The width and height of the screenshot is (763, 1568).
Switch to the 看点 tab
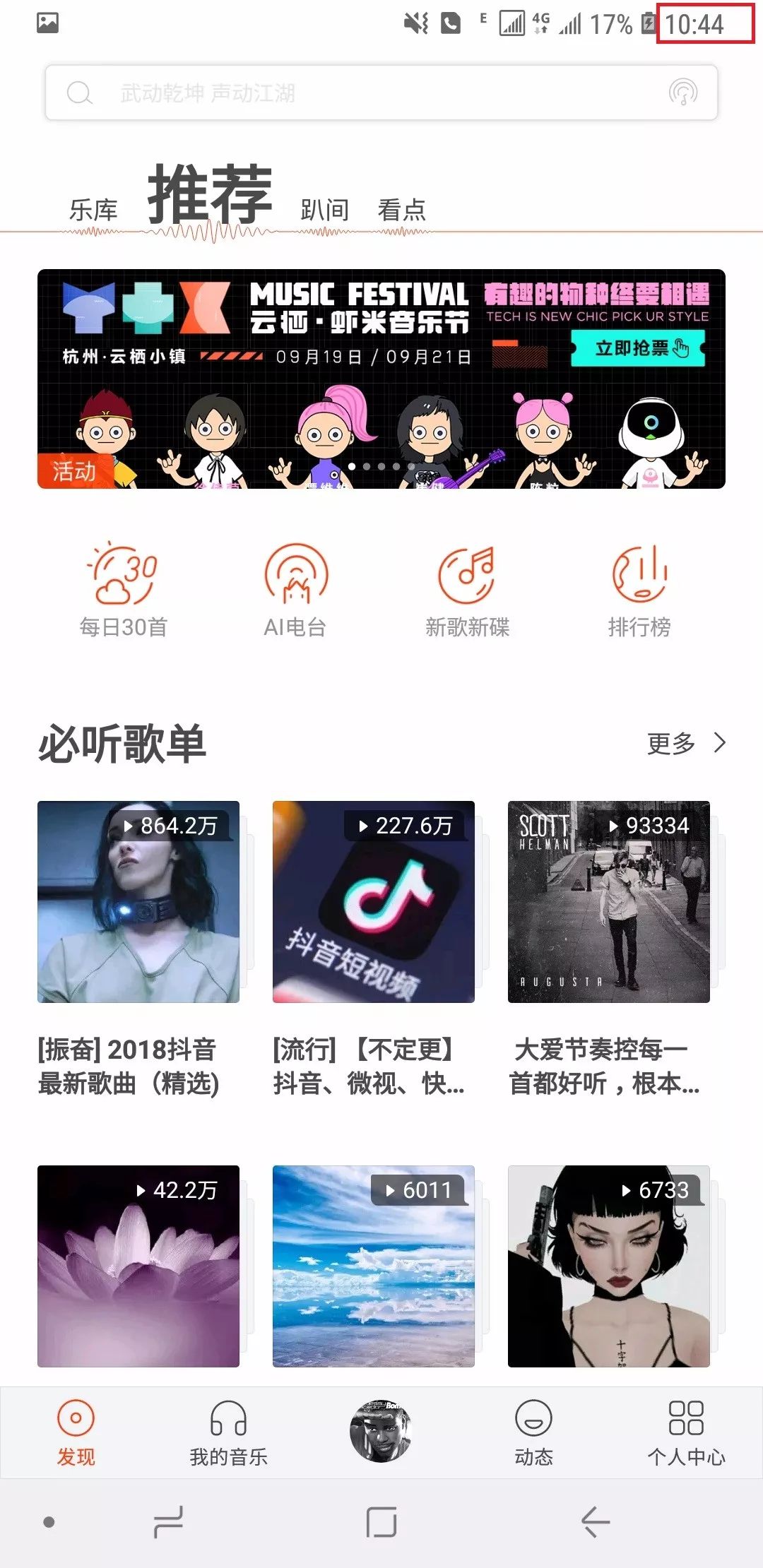[402, 209]
